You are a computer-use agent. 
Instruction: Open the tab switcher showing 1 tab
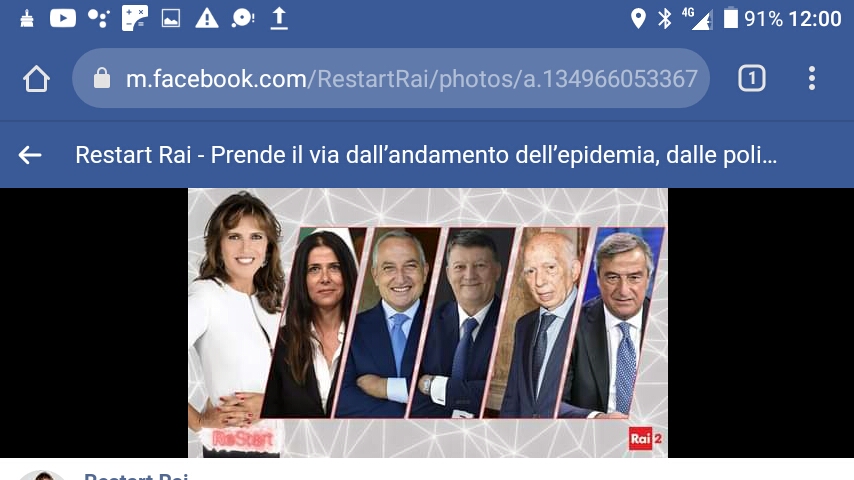(751, 79)
